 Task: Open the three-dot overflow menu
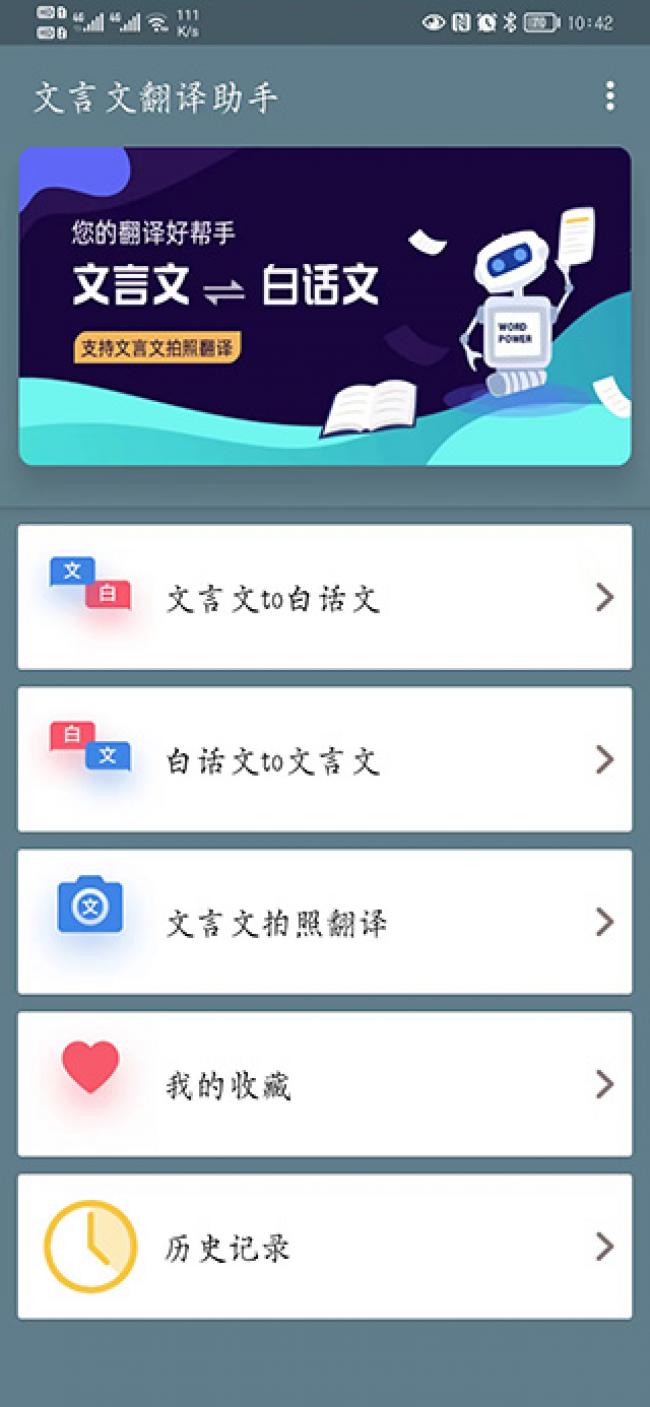pyautogui.click(x=609, y=96)
